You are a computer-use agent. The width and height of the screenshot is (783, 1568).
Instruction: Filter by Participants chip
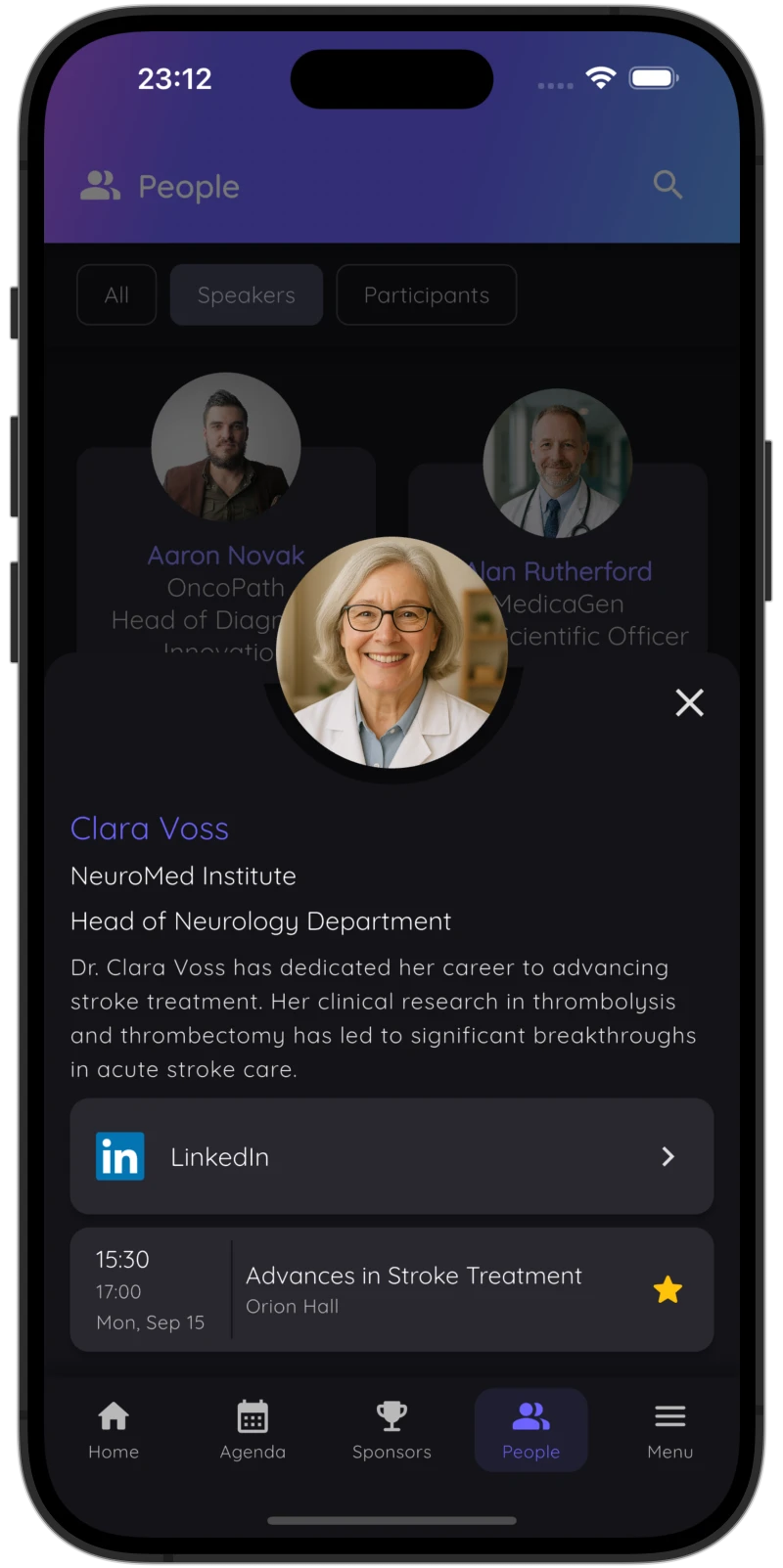coord(426,294)
